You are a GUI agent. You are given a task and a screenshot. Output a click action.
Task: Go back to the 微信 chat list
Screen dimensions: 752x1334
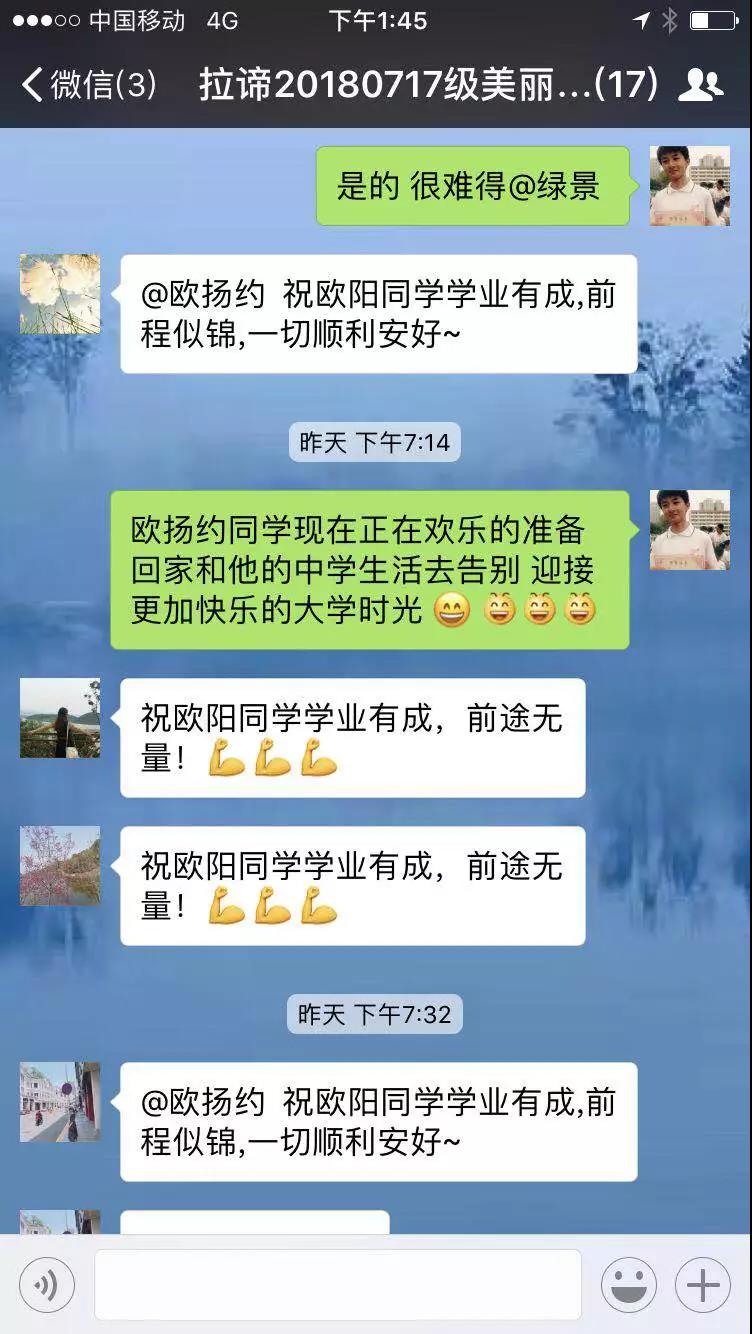pos(88,84)
